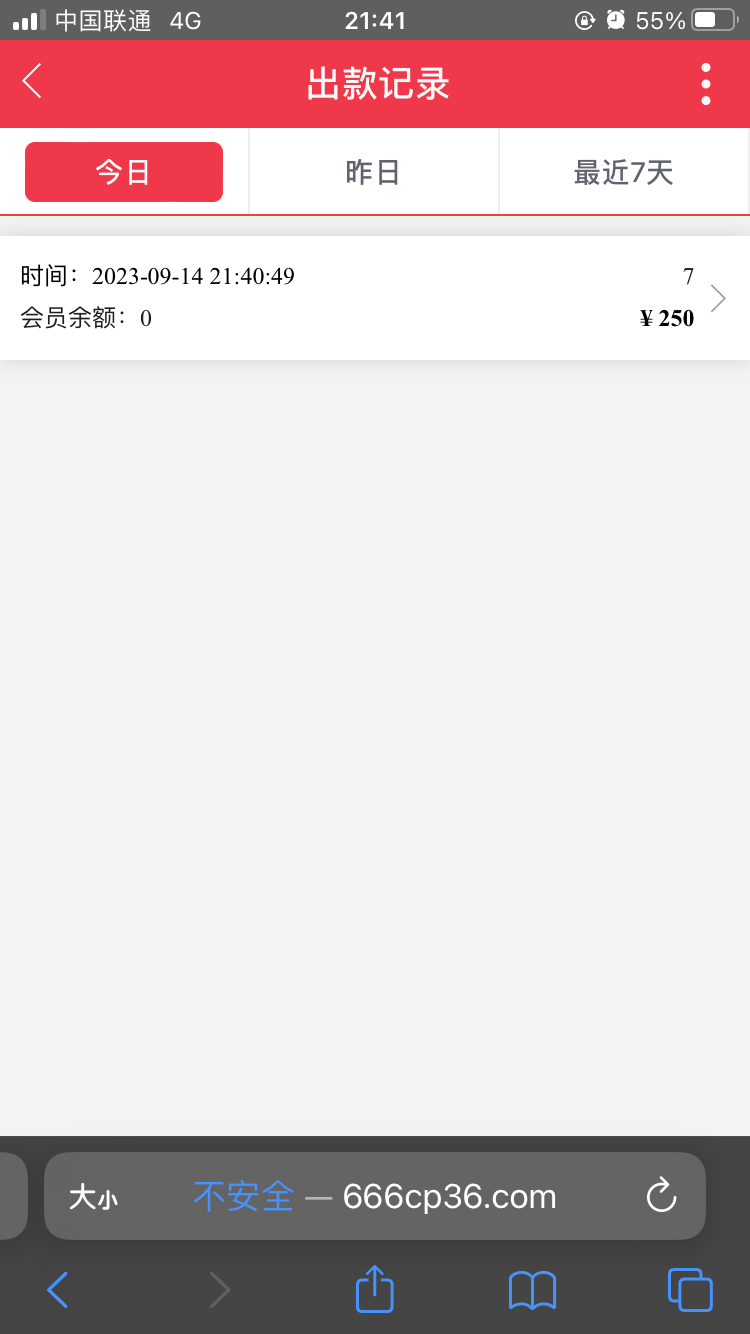Select the 今日 tab
This screenshot has height=1334, width=750.
coord(124,172)
